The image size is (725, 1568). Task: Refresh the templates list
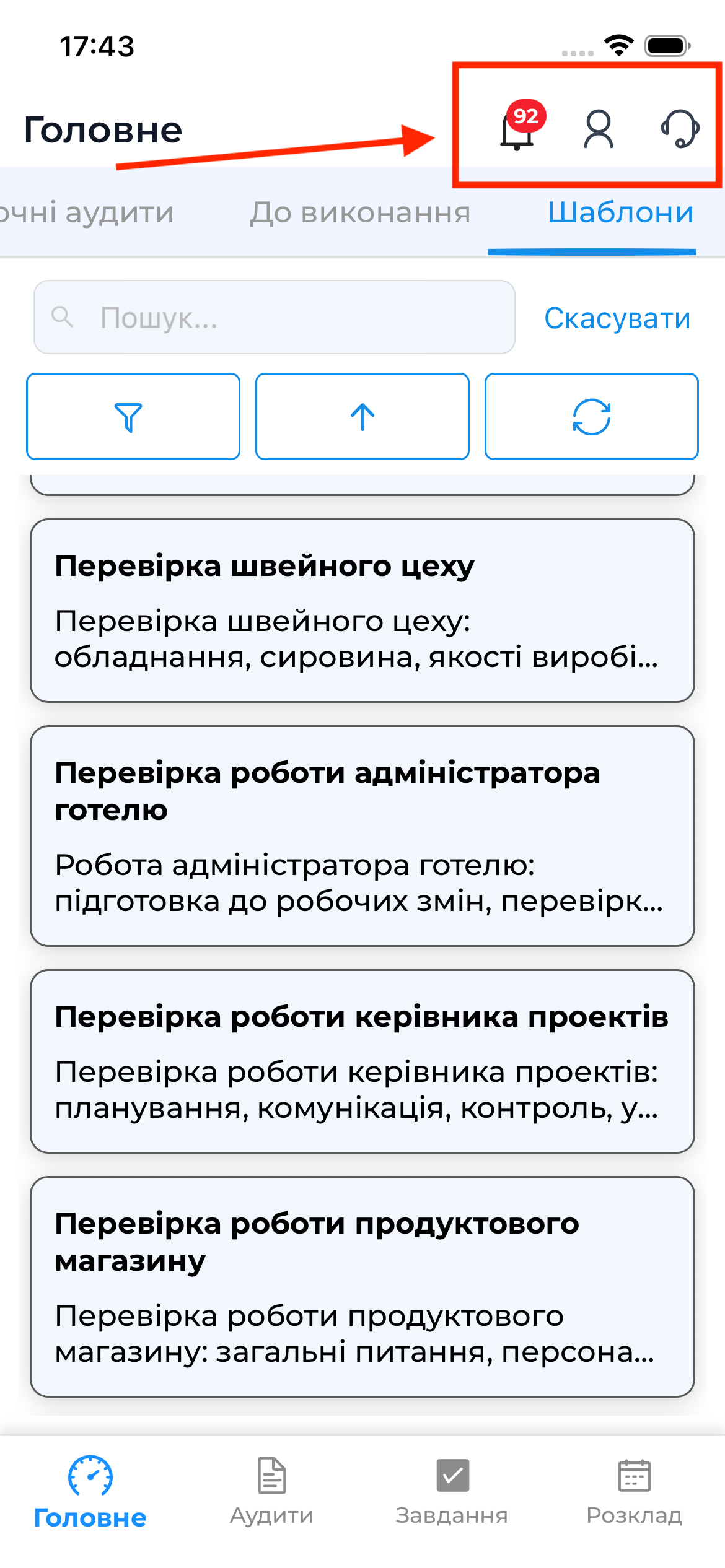(x=591, y=416)
